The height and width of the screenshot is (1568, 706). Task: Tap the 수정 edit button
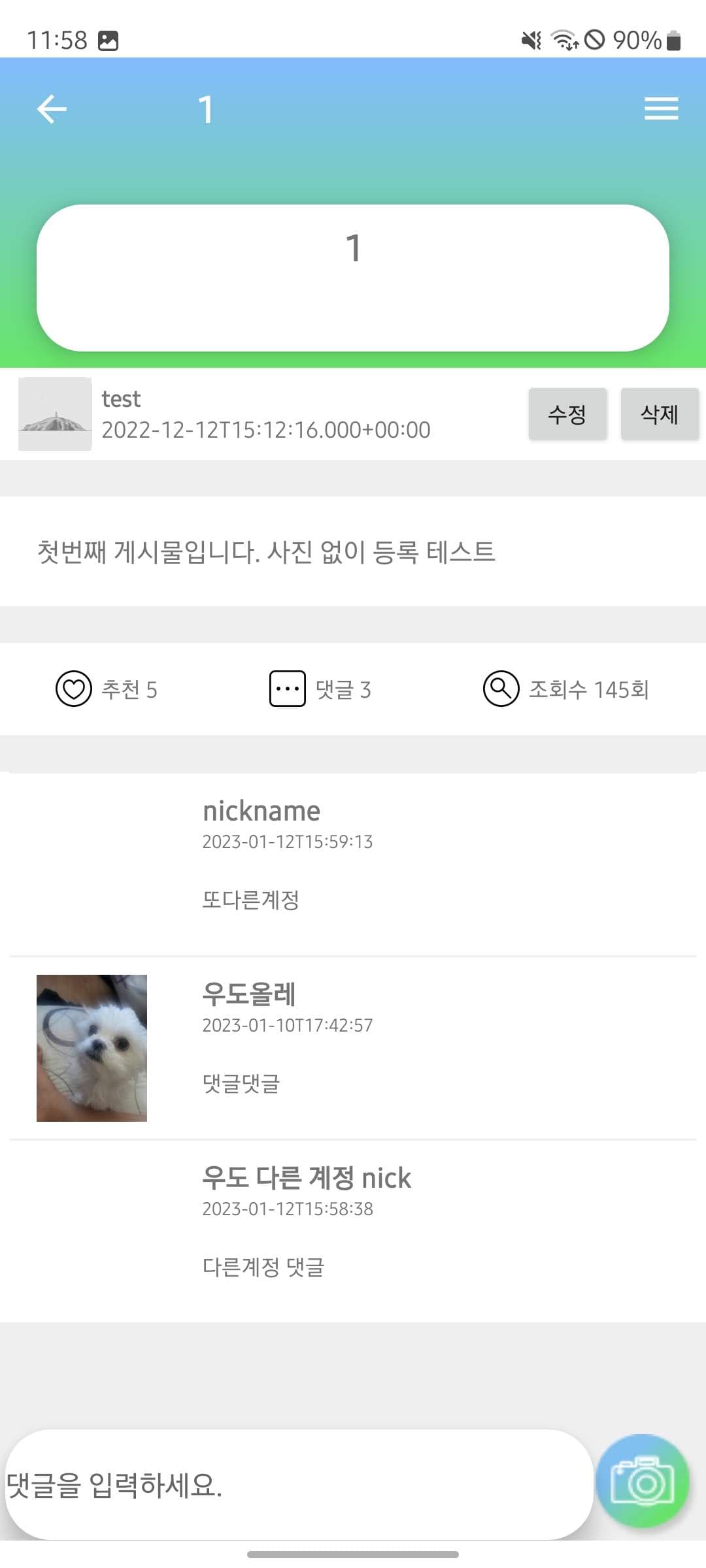pyautogui.click(x=567, y=414)
